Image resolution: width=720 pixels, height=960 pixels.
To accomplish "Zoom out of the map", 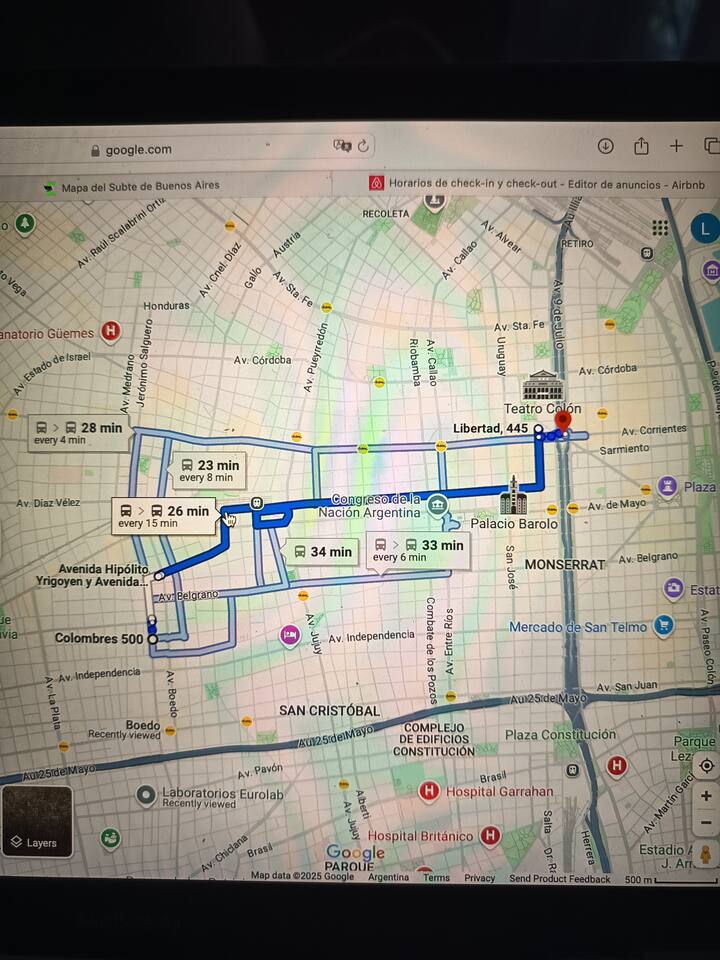I will click(x=706, y=823).
